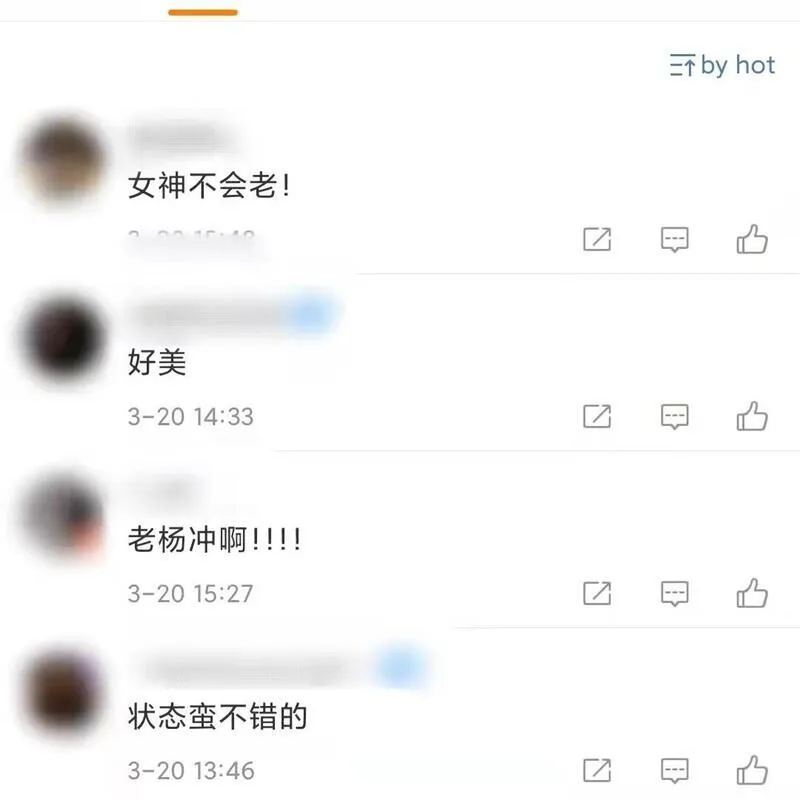Reply to the 好美 comment
Viewport: 800px width, 800px height.
pyautogui.click(x=676, y=416)
